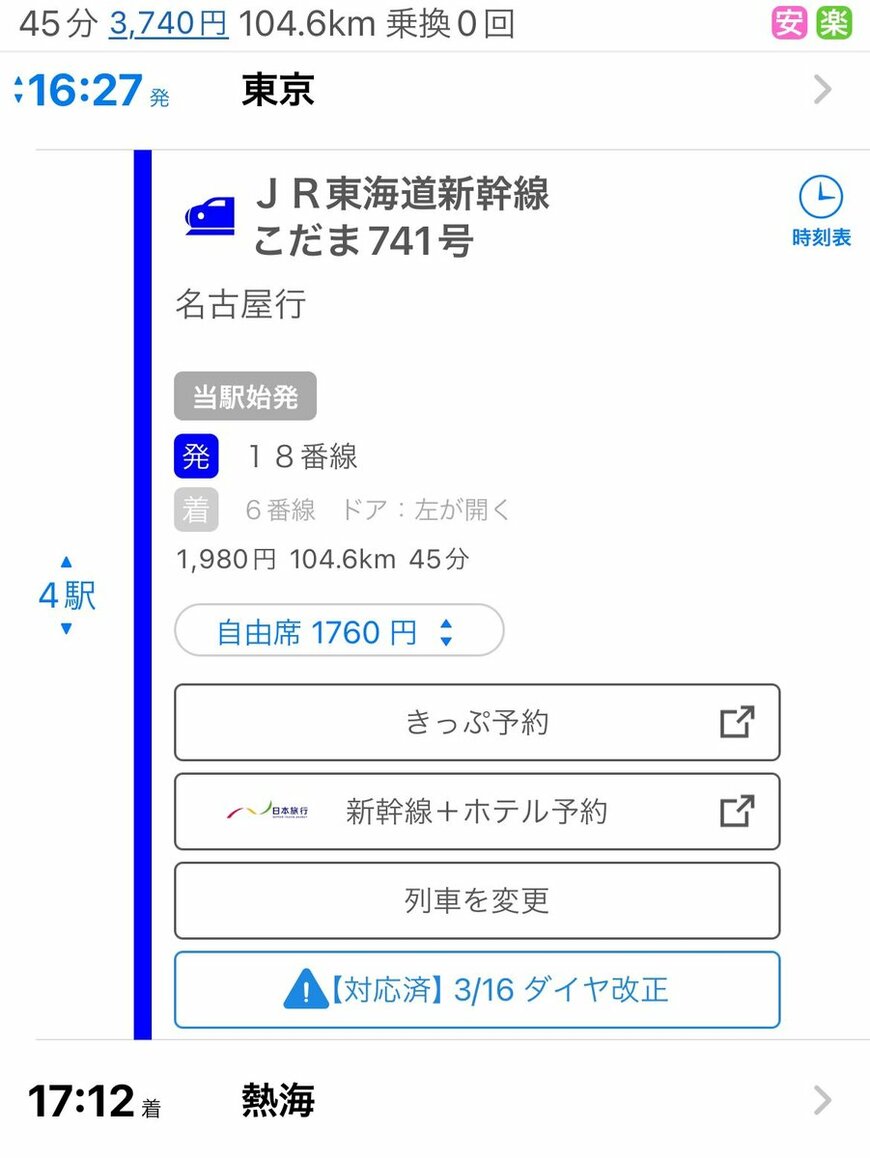The width and height of the screenshot is (870, 1158).
Task: Open 新幹線＋ホテル予約 booking
Action: [477, 811]
